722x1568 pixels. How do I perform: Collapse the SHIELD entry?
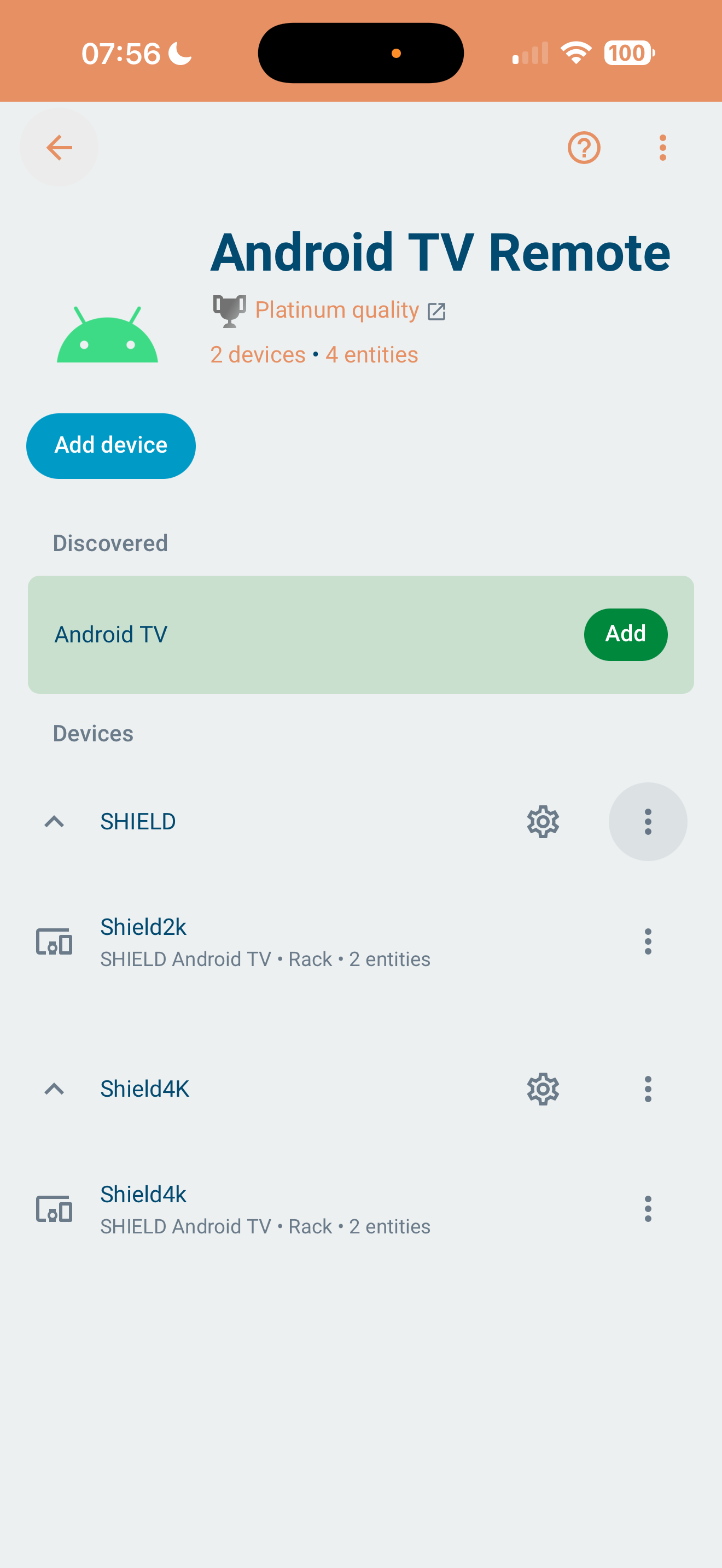(x=54, y=822)
